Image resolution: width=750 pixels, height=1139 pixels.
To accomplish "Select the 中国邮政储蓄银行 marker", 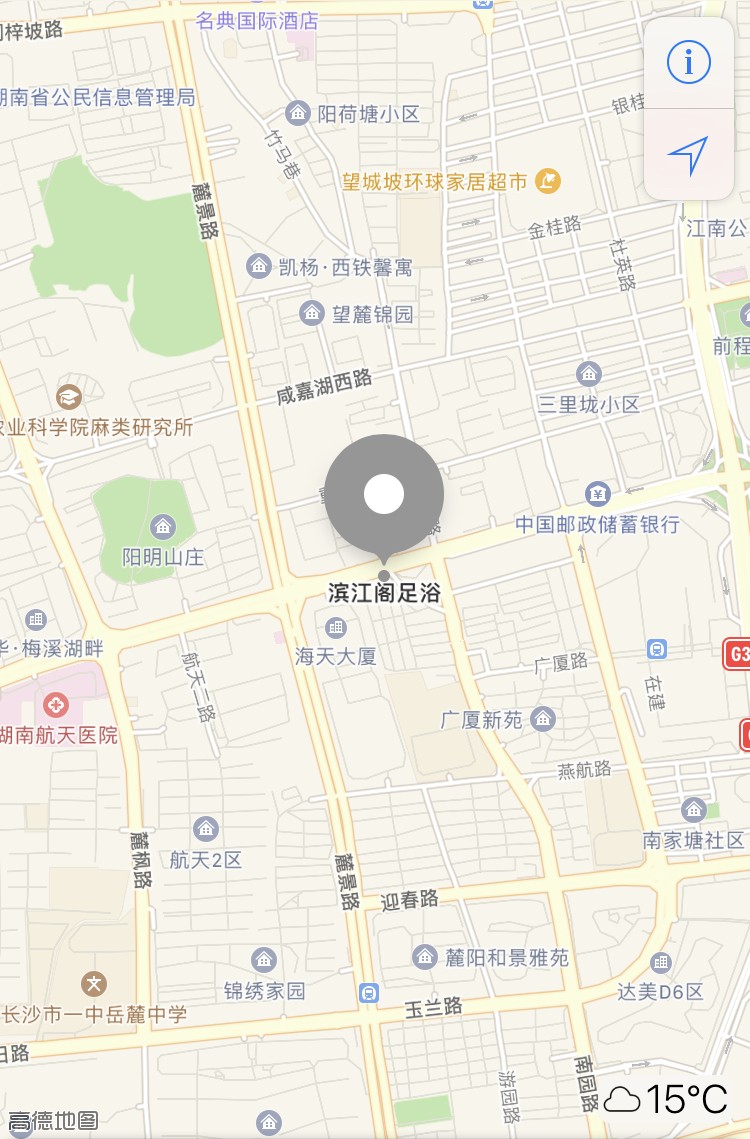I will click(598, 494).
